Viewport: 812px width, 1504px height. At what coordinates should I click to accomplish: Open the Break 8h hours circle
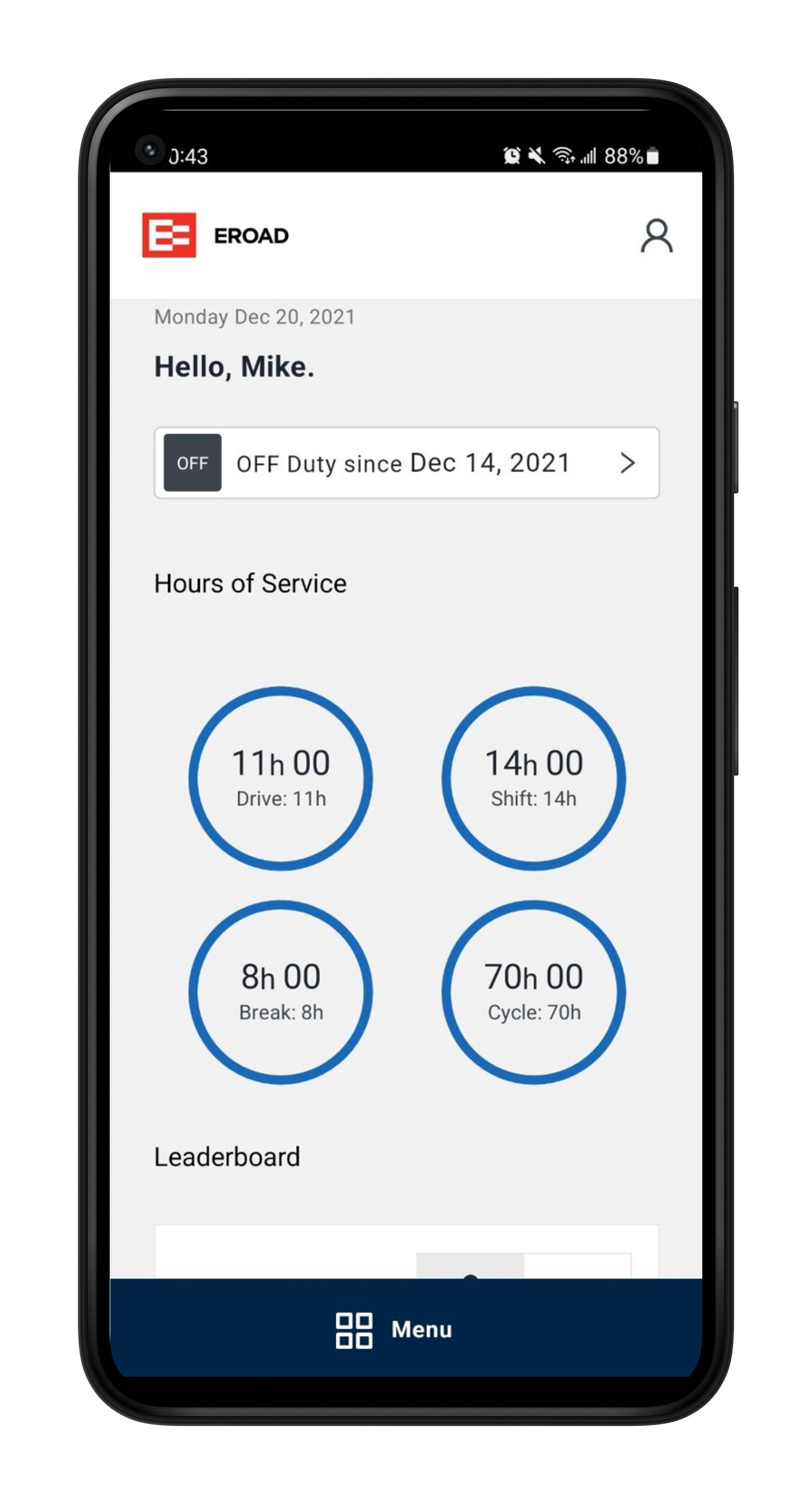point(281,992)
